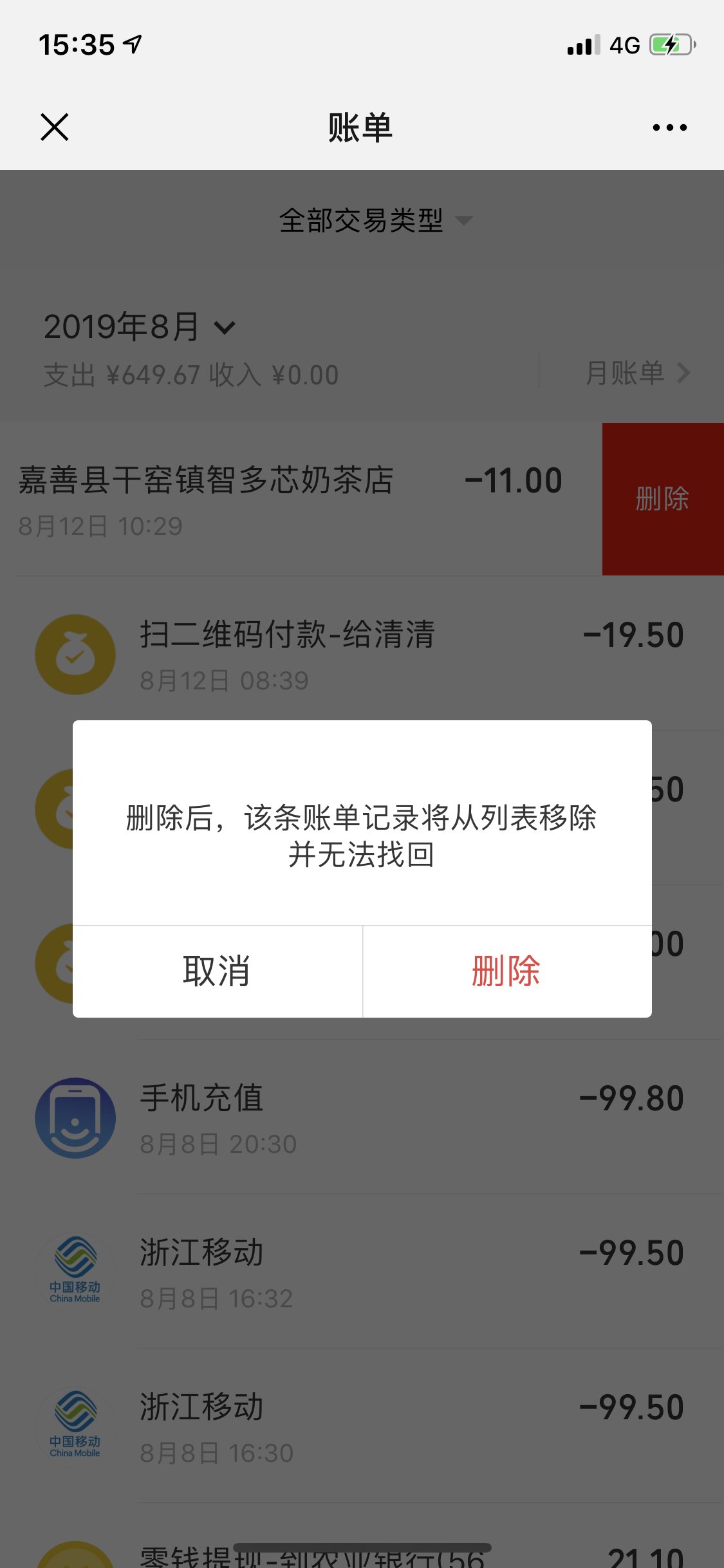Select China Mobile logo on the 16:30 浙江移动 record
Viewport: 724px width, 1568px height.
[x=75, y=1426]
